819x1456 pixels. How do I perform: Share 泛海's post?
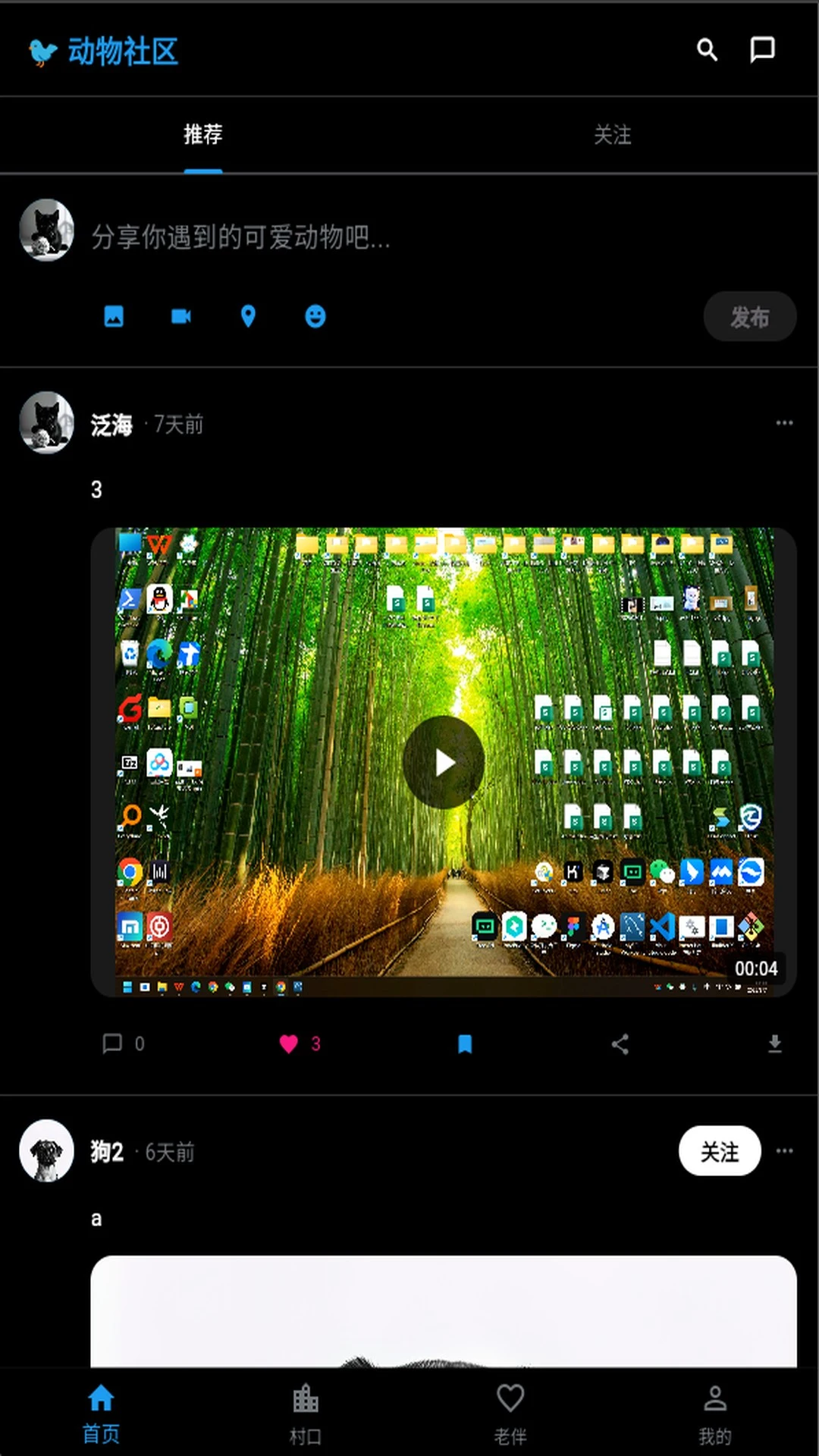[x=620, y=1044]
